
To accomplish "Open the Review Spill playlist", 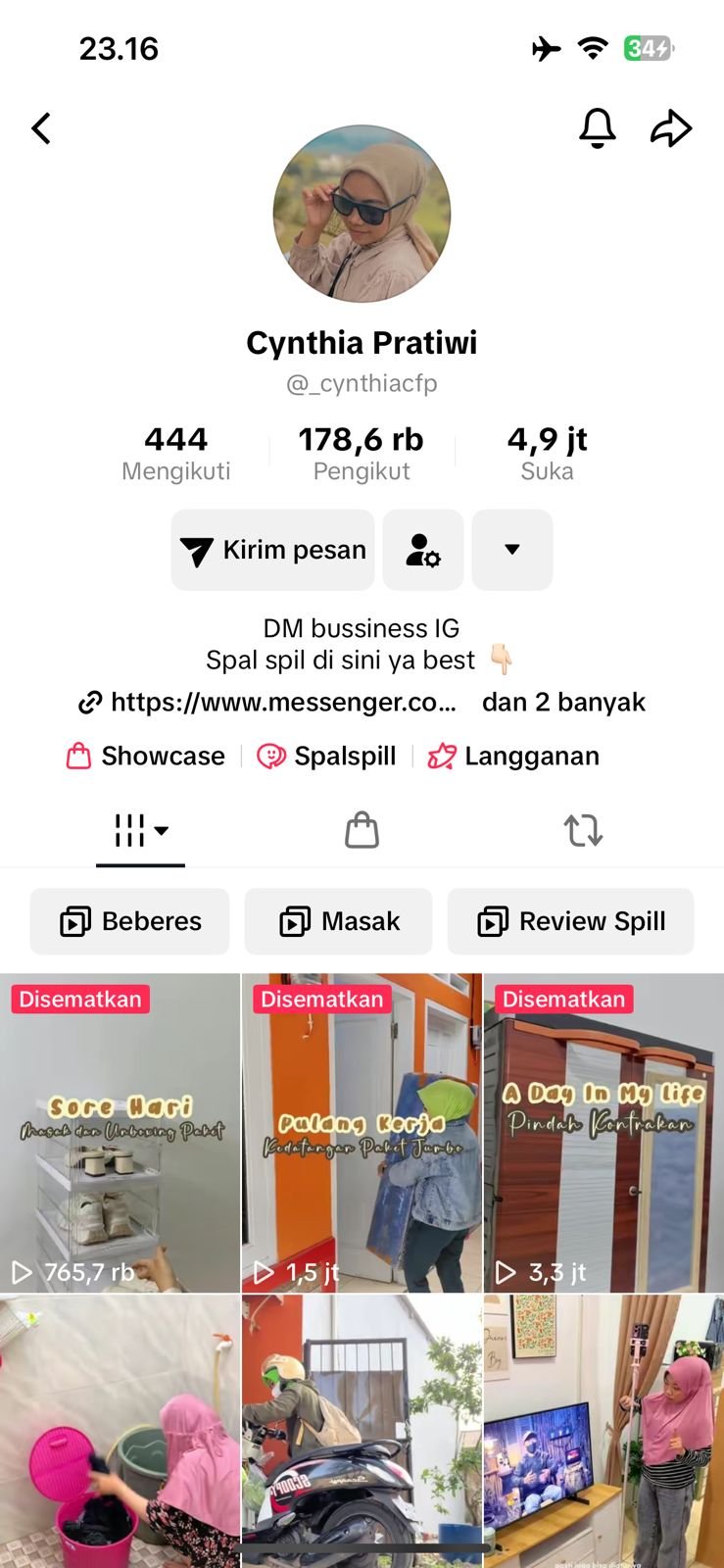I will click(x=571, y=921).
